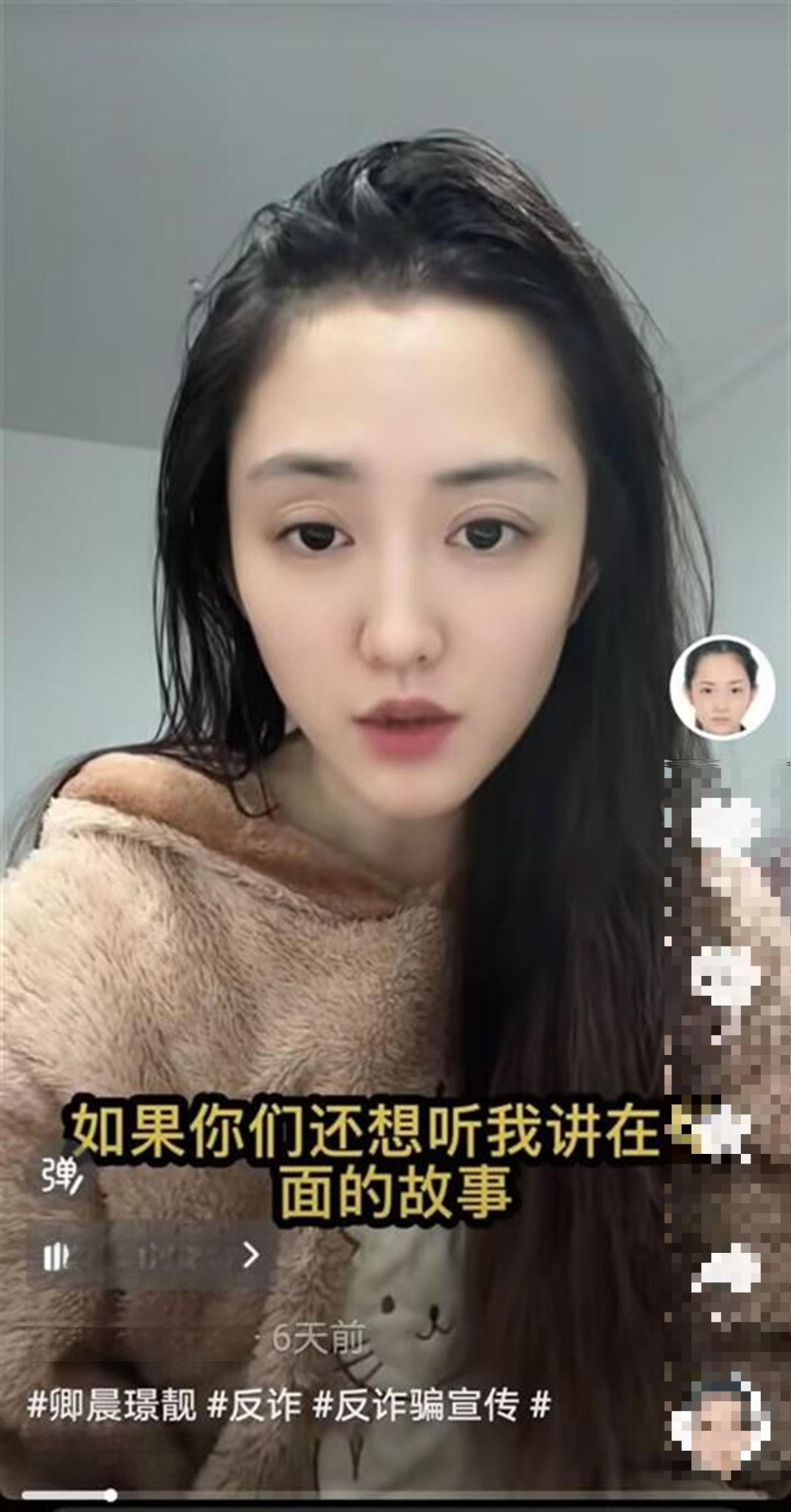791x1512 pixels.
Task: Open the hashtag #反诈骗宣传
Action: (x=416, y=1404)
